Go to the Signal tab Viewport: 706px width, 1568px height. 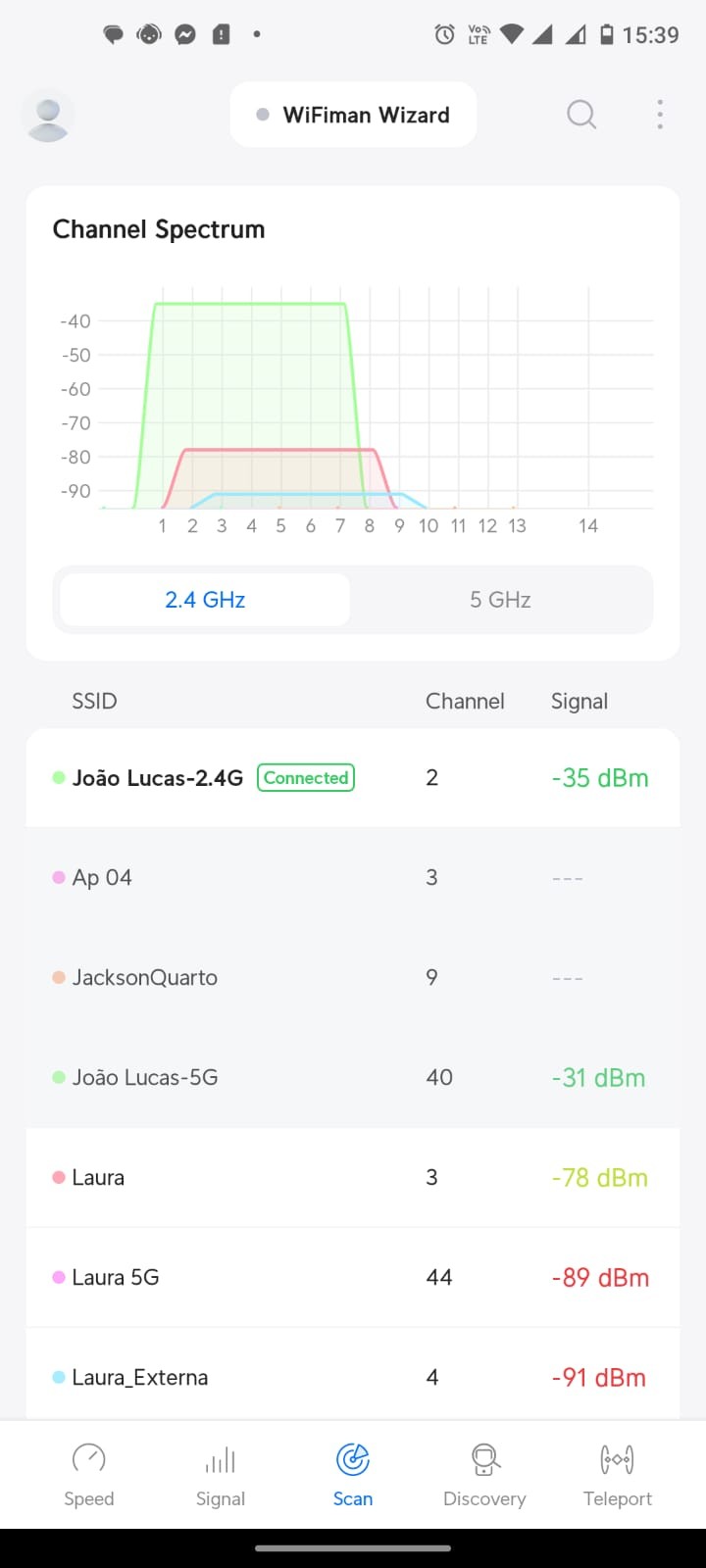tap(221, 1474)
